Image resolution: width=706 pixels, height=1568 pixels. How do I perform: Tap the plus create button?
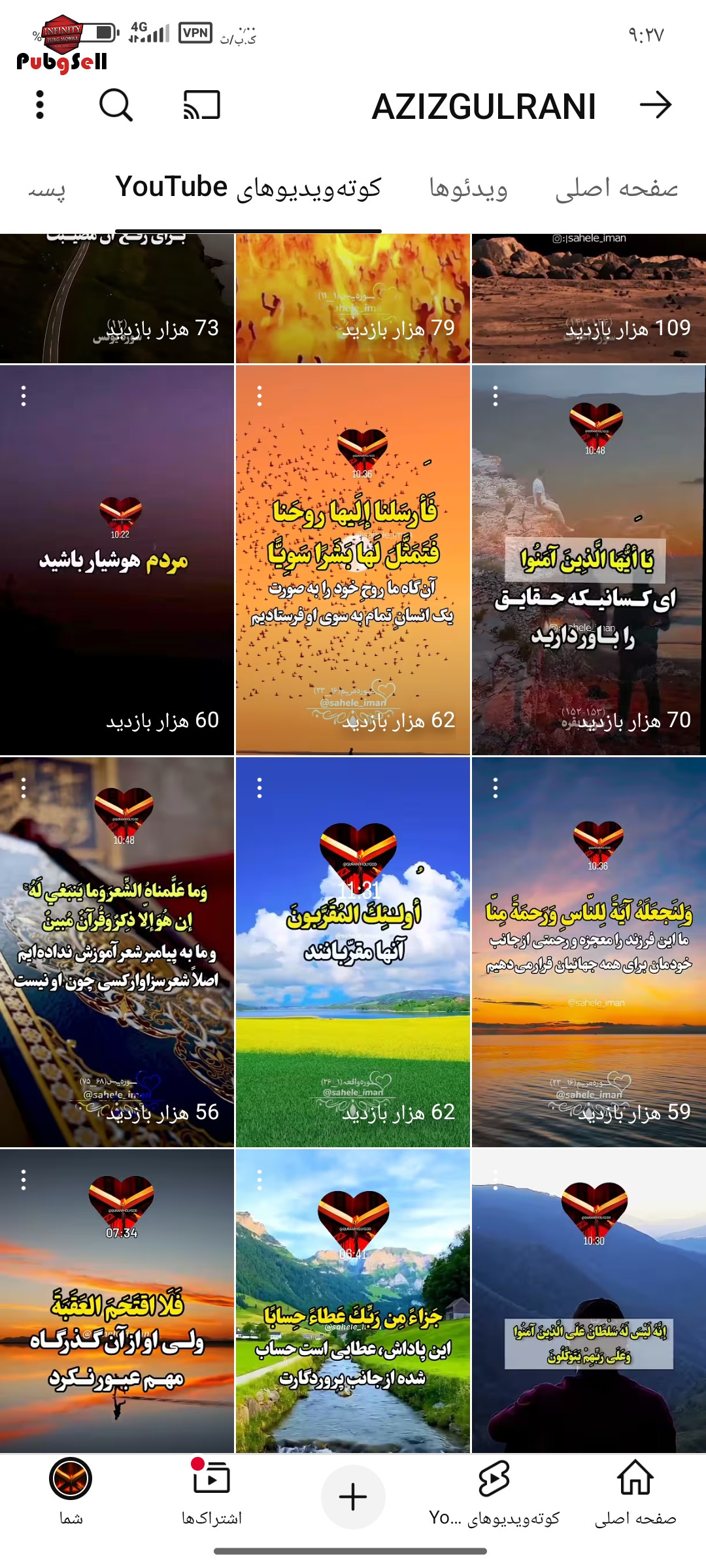coord(353,1497)
